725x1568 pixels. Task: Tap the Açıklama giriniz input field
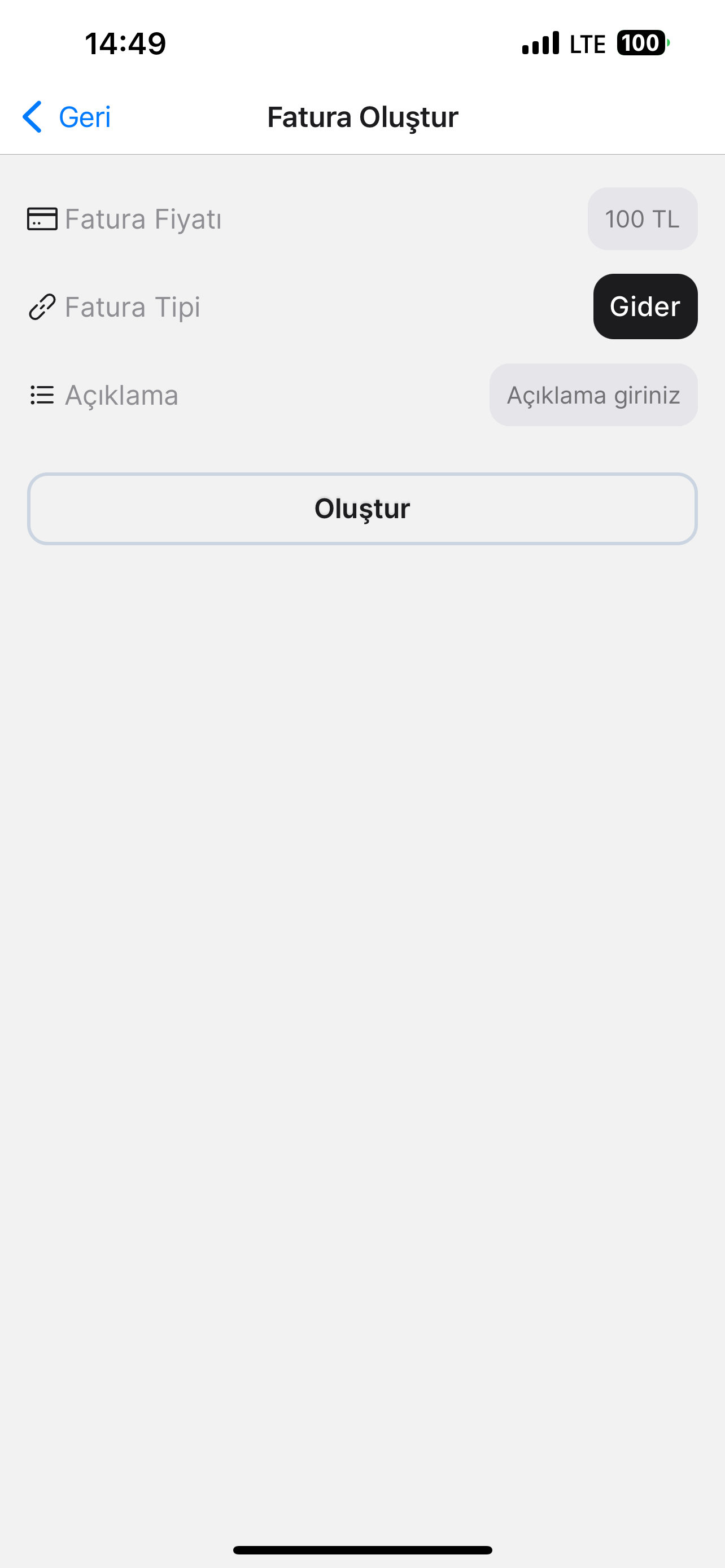(x=593, y=395)
